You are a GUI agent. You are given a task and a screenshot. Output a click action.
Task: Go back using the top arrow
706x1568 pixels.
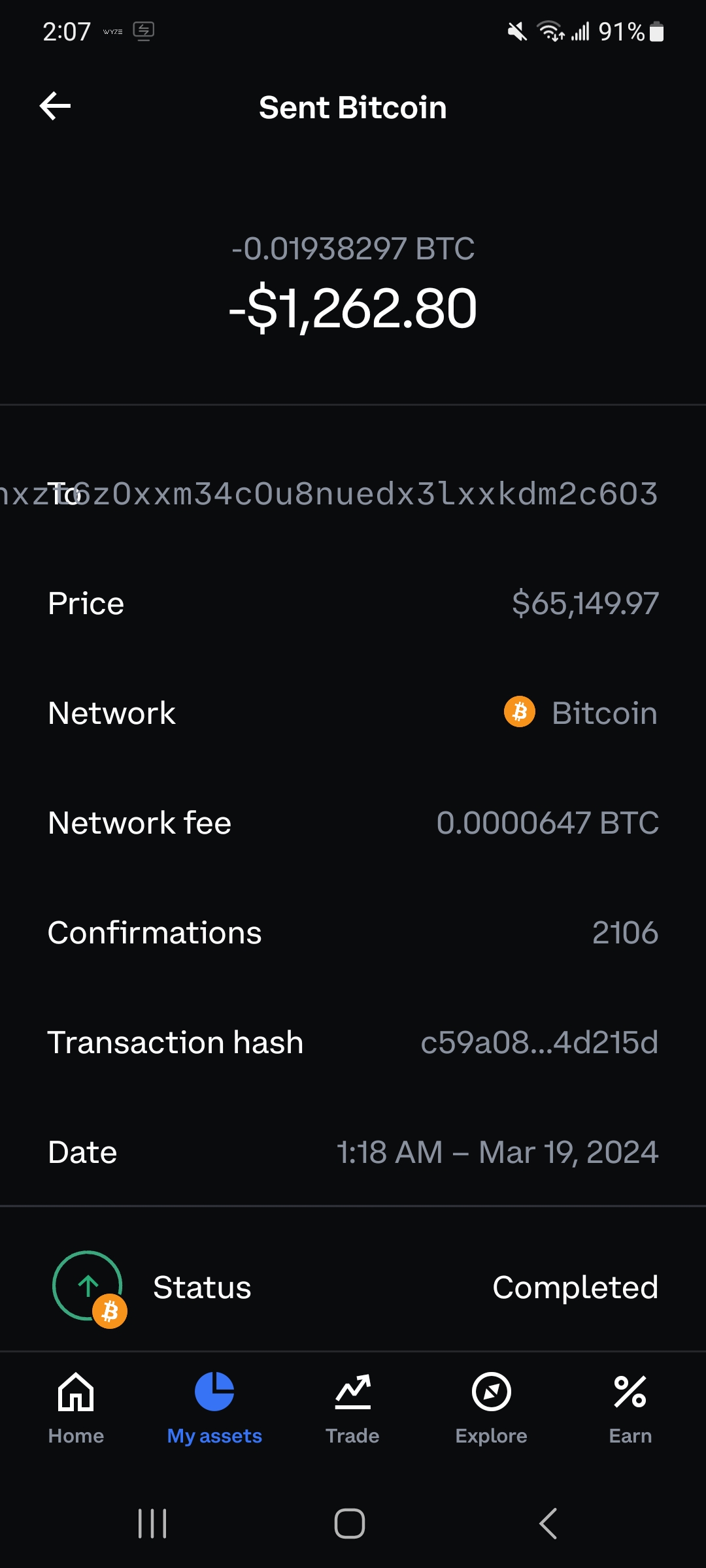coord(55,106)
